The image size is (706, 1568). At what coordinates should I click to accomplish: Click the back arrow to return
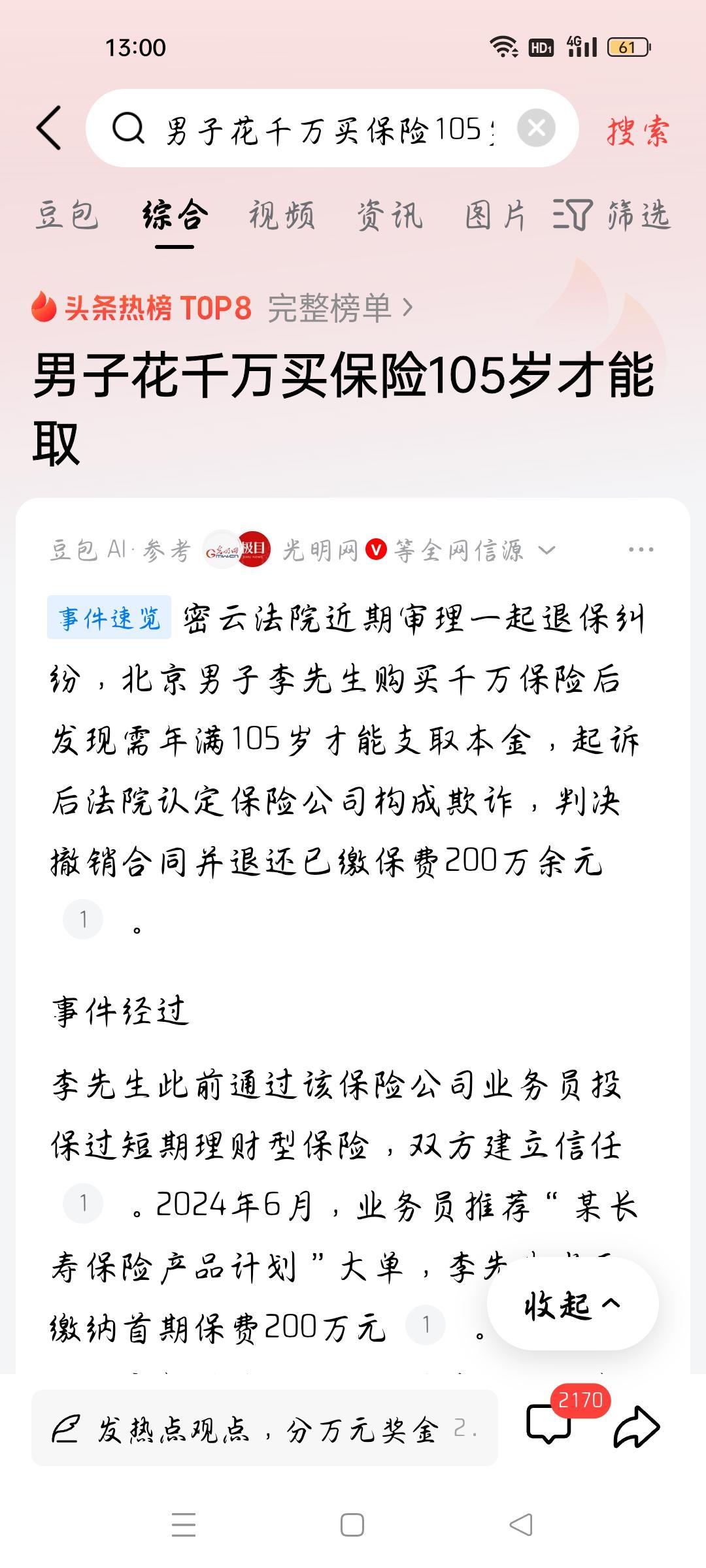tap(49, 129)
